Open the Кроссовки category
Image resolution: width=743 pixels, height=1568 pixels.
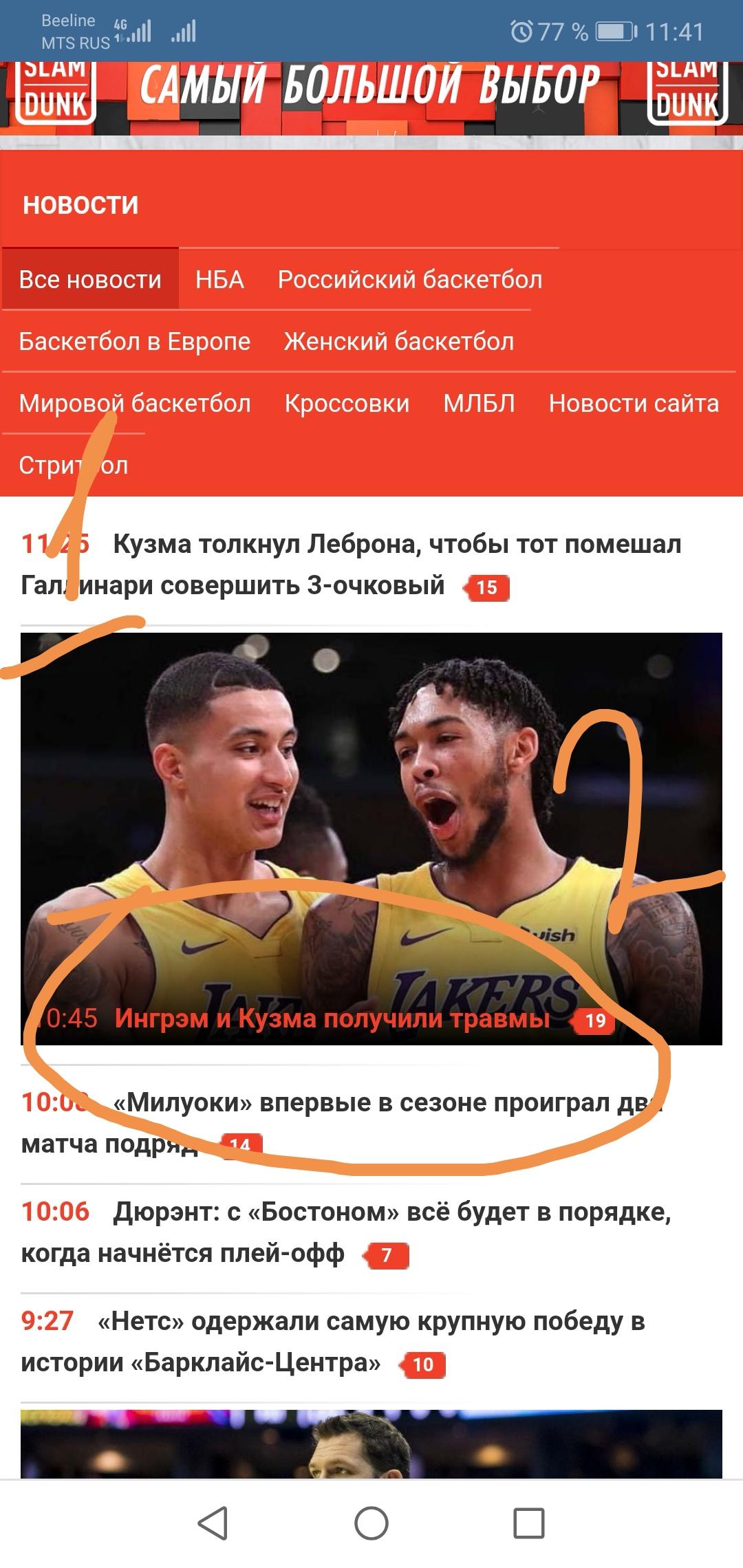[347, 403]
